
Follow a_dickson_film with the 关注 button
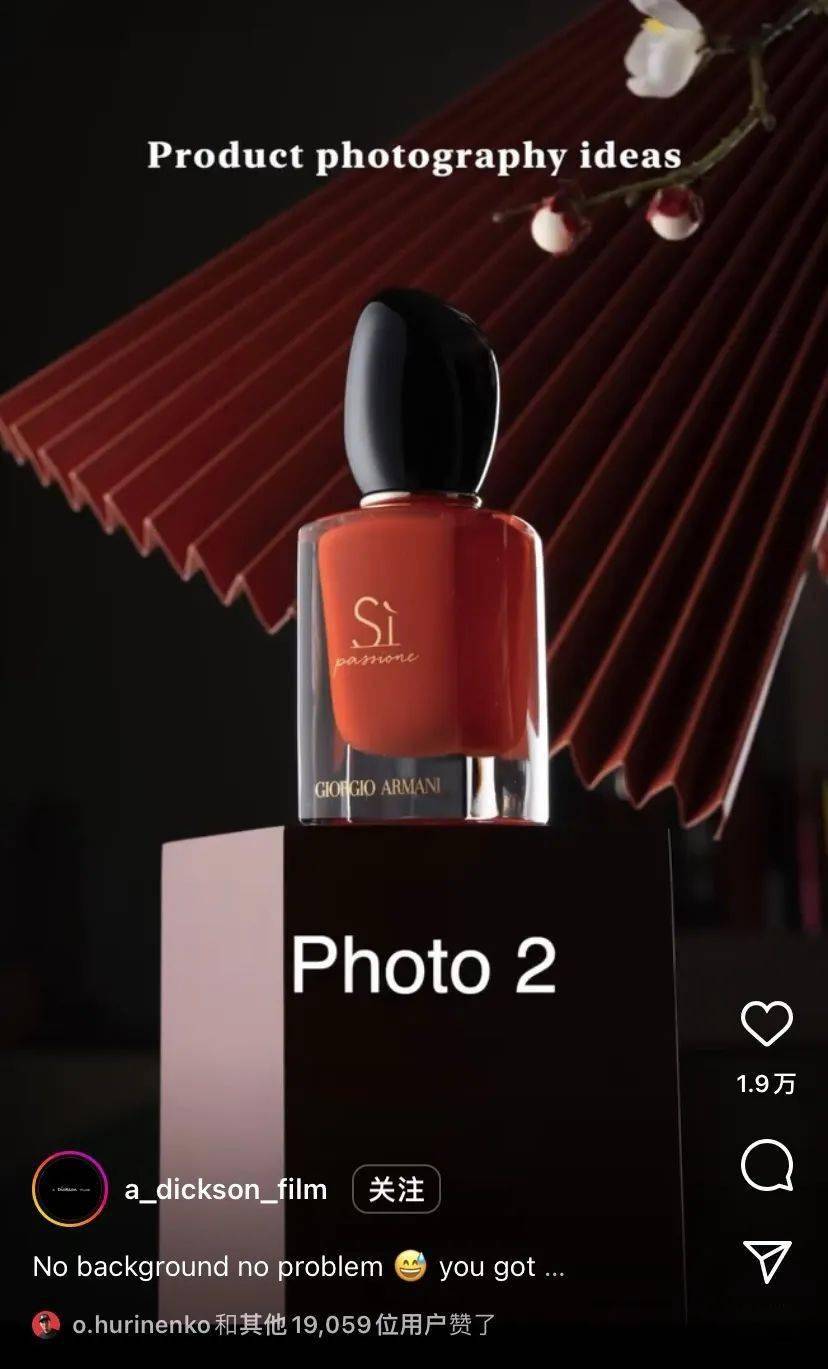(396, 1189)
